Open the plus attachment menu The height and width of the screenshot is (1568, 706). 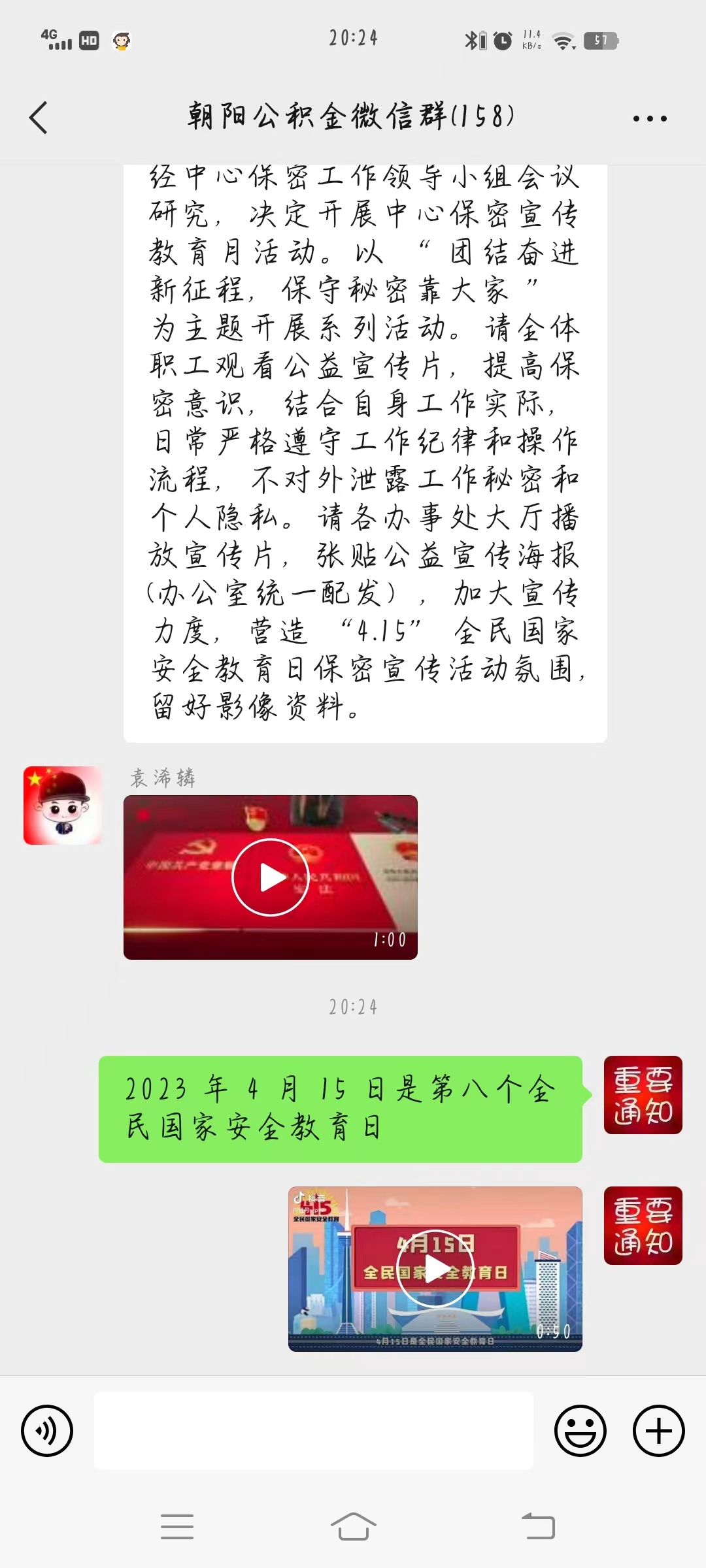click(658, 1430)
